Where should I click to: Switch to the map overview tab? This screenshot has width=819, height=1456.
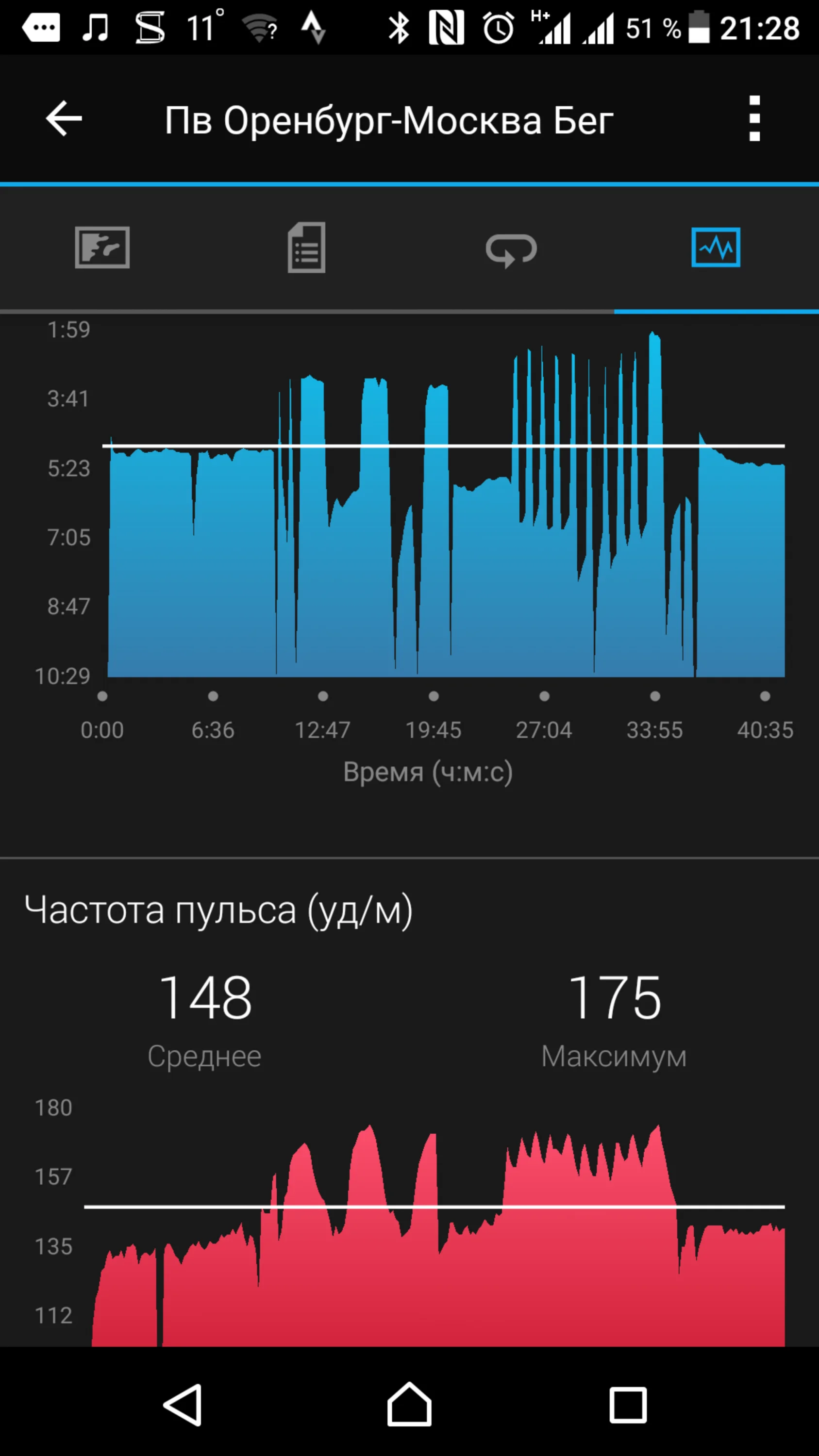click(102, 248)
